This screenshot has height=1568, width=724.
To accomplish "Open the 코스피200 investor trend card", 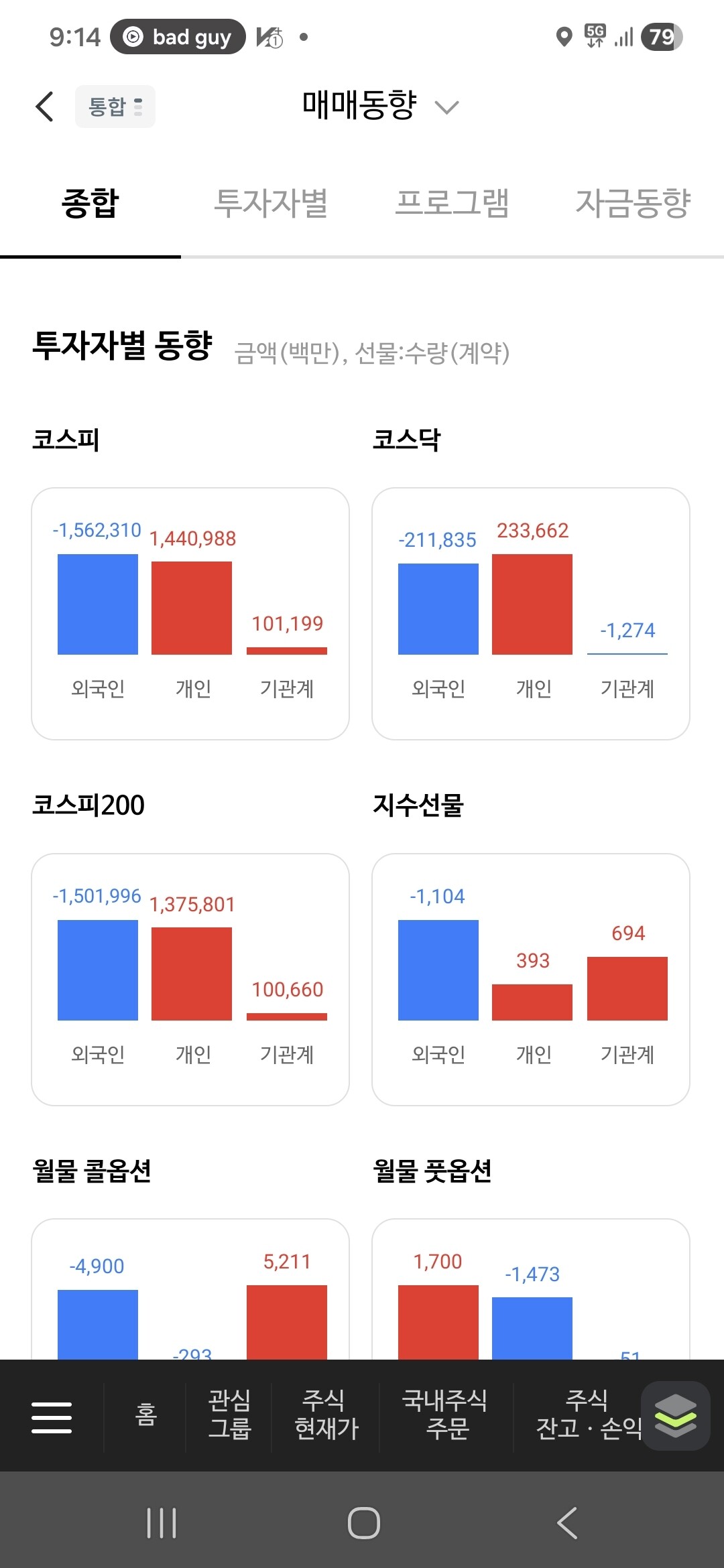I will [x=190, y=980].
